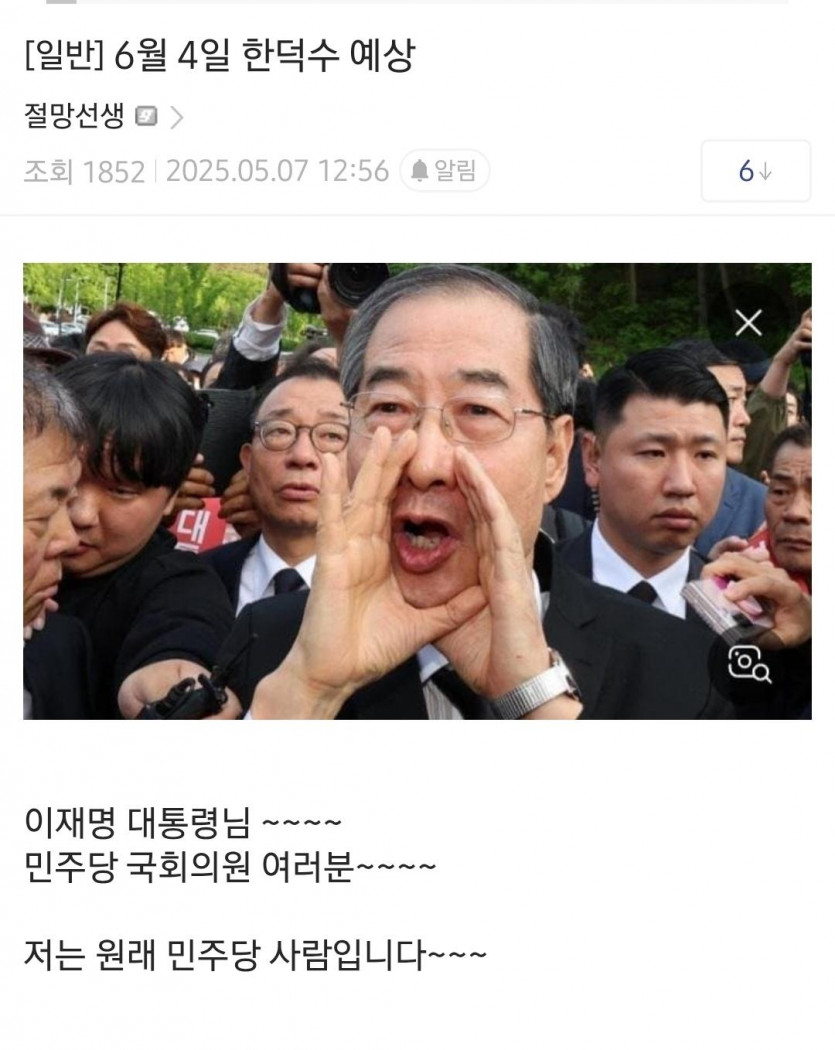Search this photo with image lens icon
835x1050 pixels.
tap(748, 663)
